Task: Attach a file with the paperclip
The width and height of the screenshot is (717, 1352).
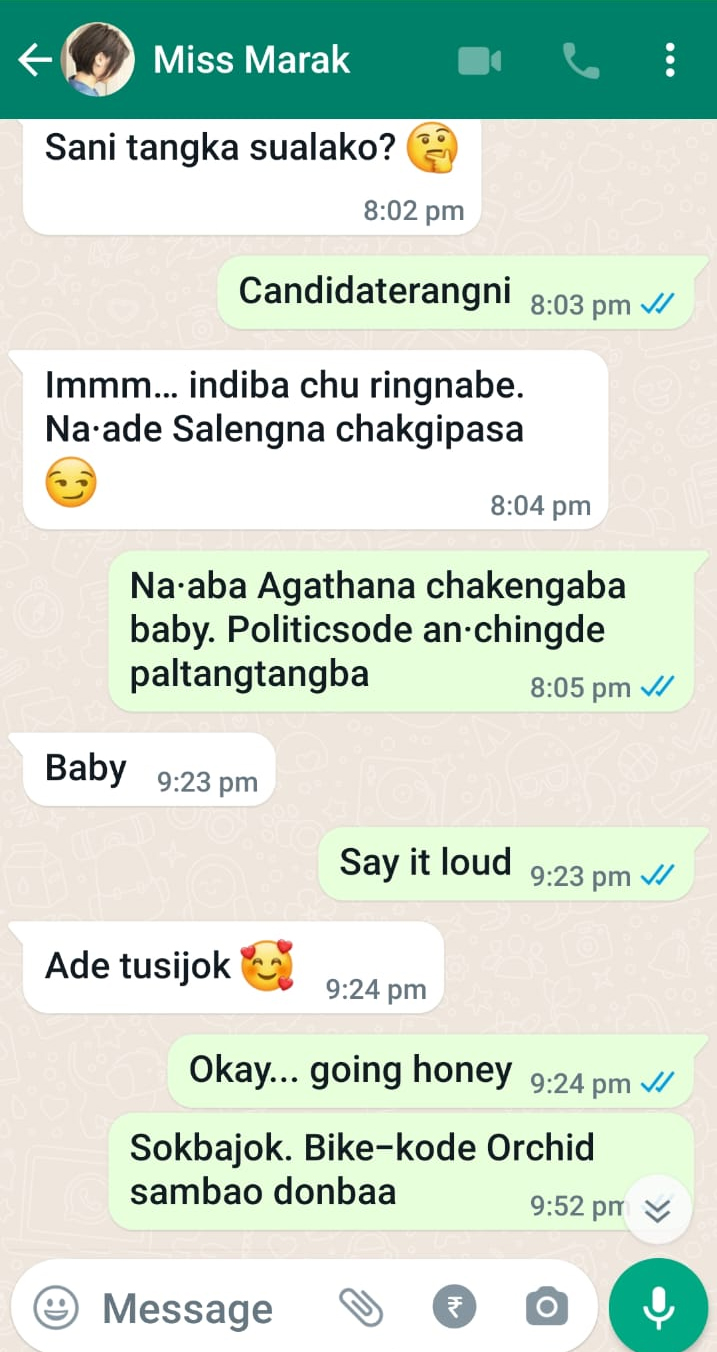Action: tap(361, 1307)
